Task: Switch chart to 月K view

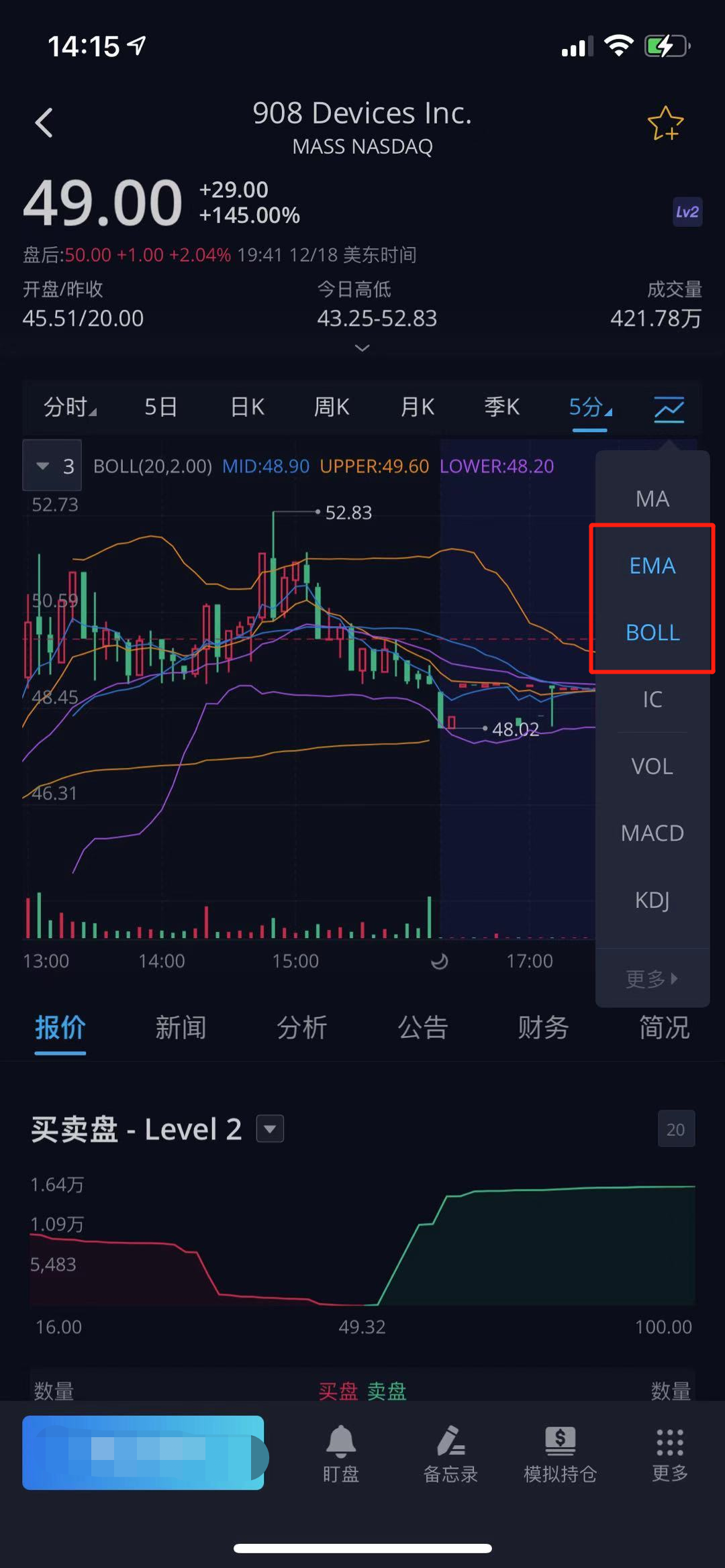Action: (x=417, y=407)
